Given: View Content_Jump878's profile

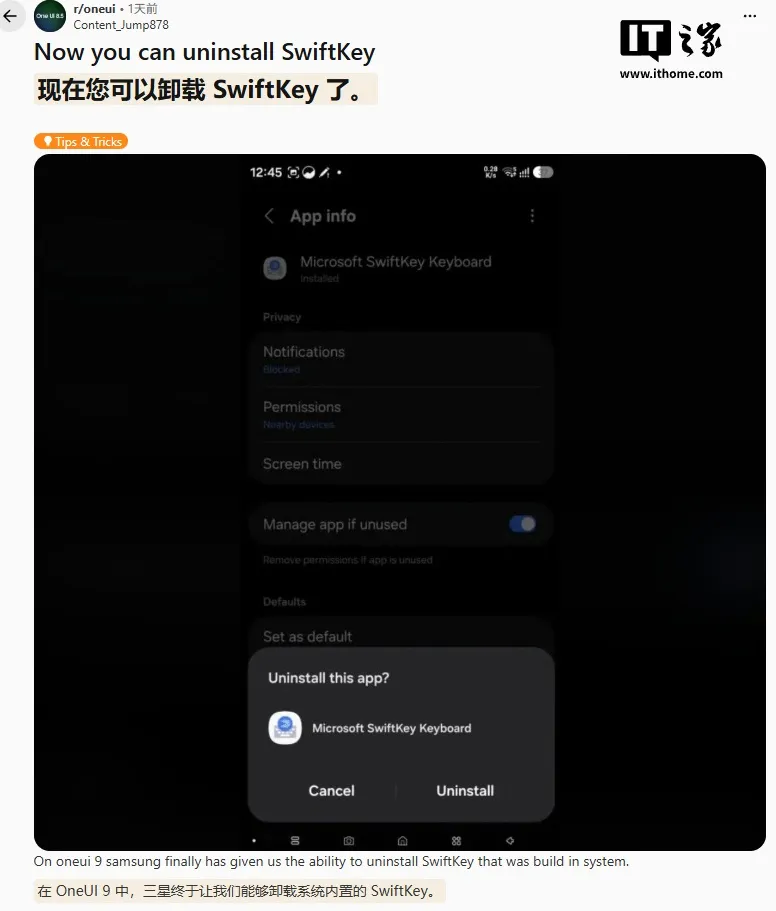Looking at the screenshot, I should 121,25.
